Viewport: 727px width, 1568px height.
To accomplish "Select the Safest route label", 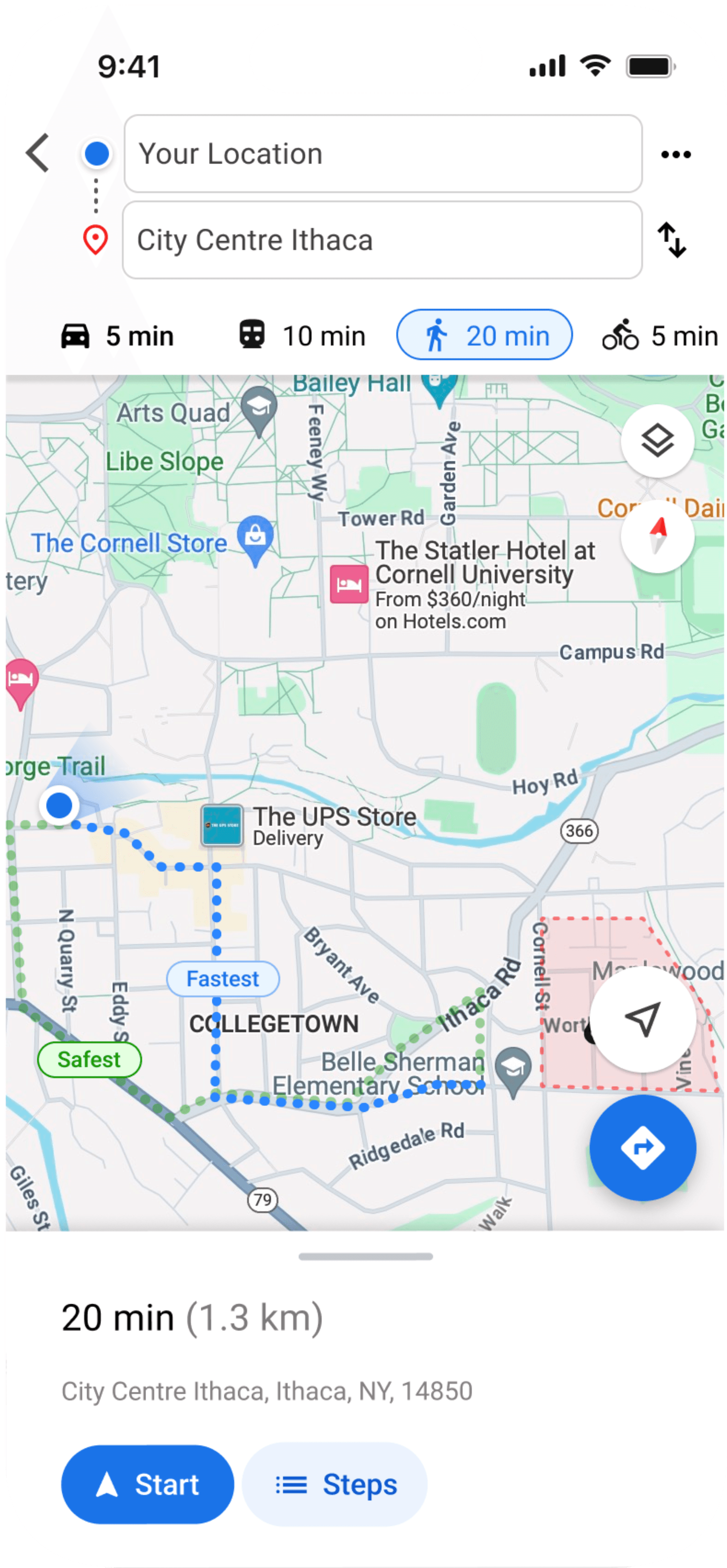I will click(90, 1060).
